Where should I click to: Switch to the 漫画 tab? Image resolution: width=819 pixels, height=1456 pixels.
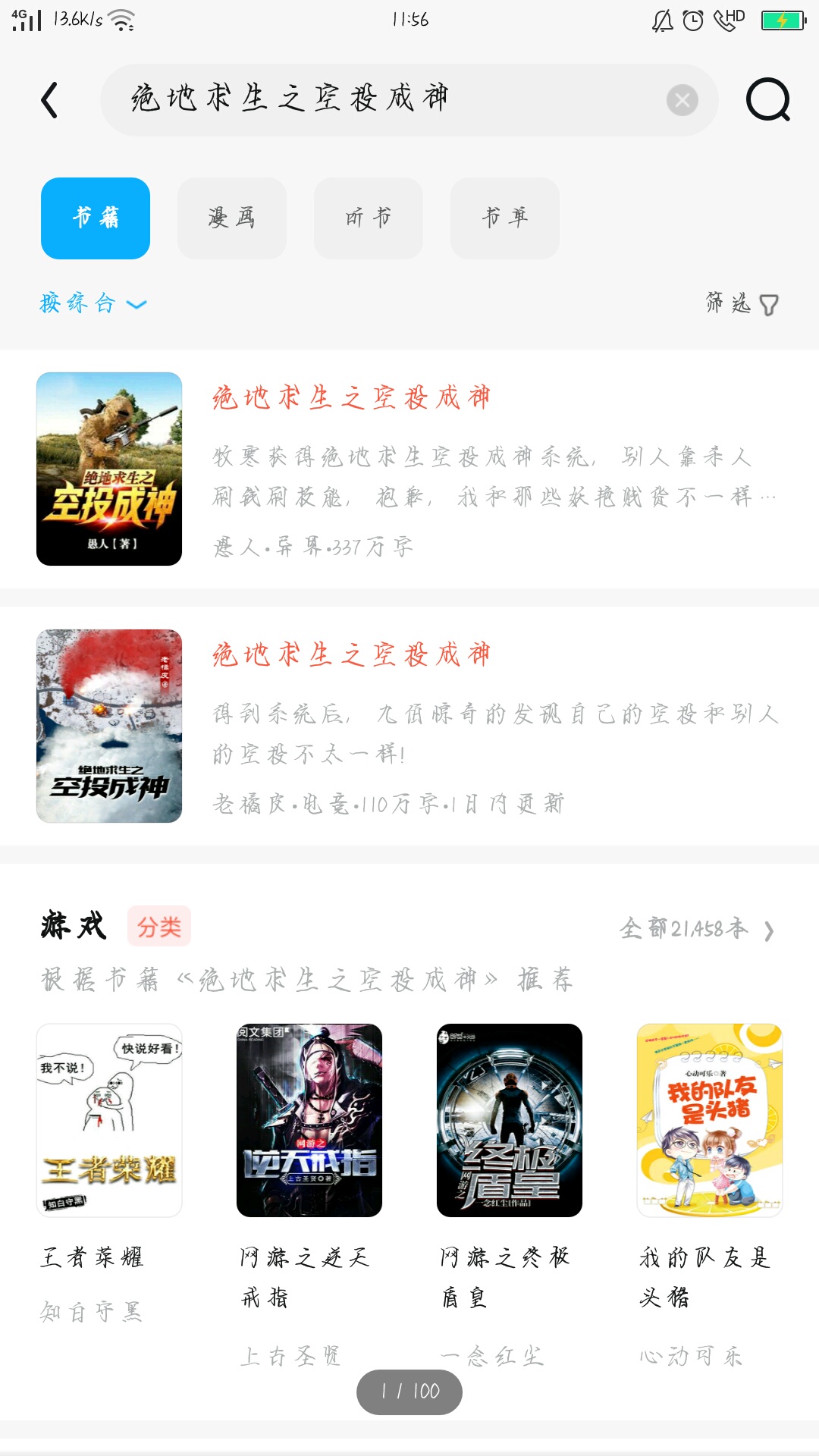[232, 218]
